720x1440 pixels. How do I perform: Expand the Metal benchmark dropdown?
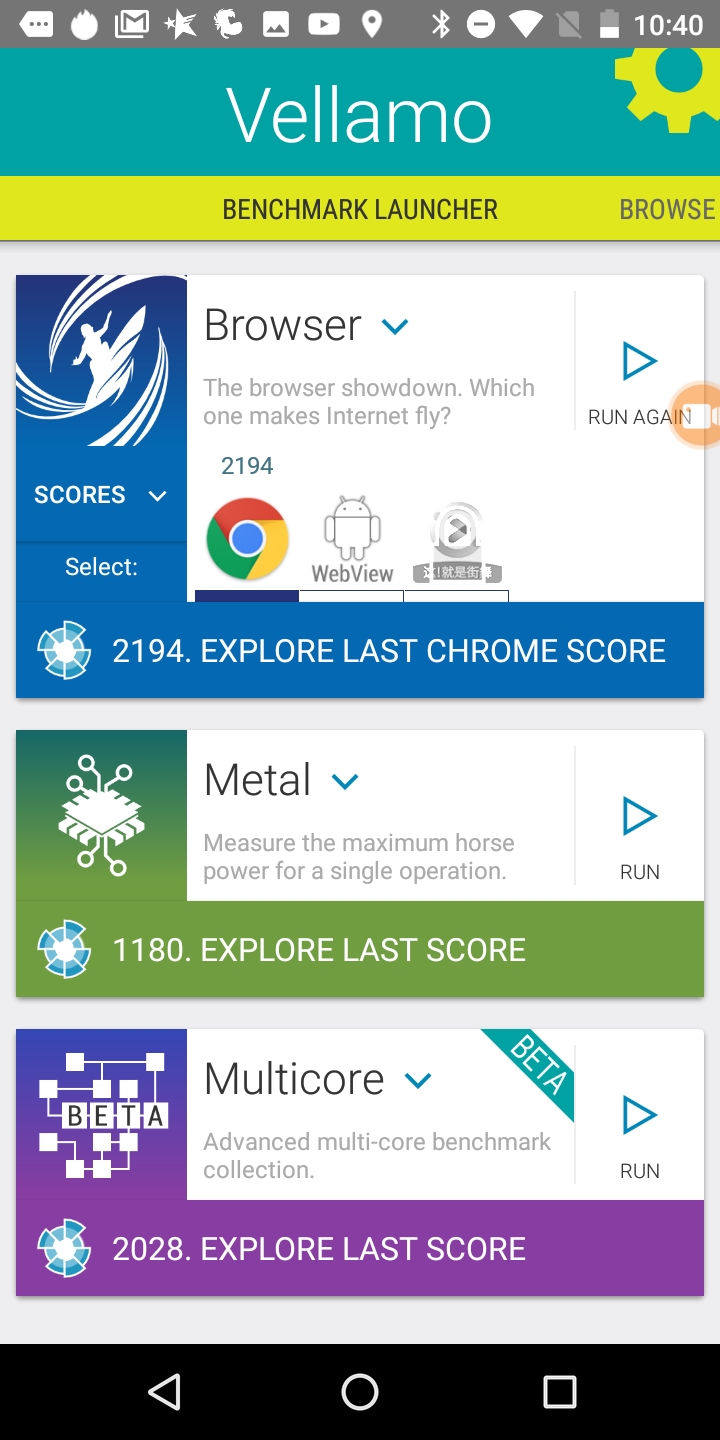click(345, 781)
